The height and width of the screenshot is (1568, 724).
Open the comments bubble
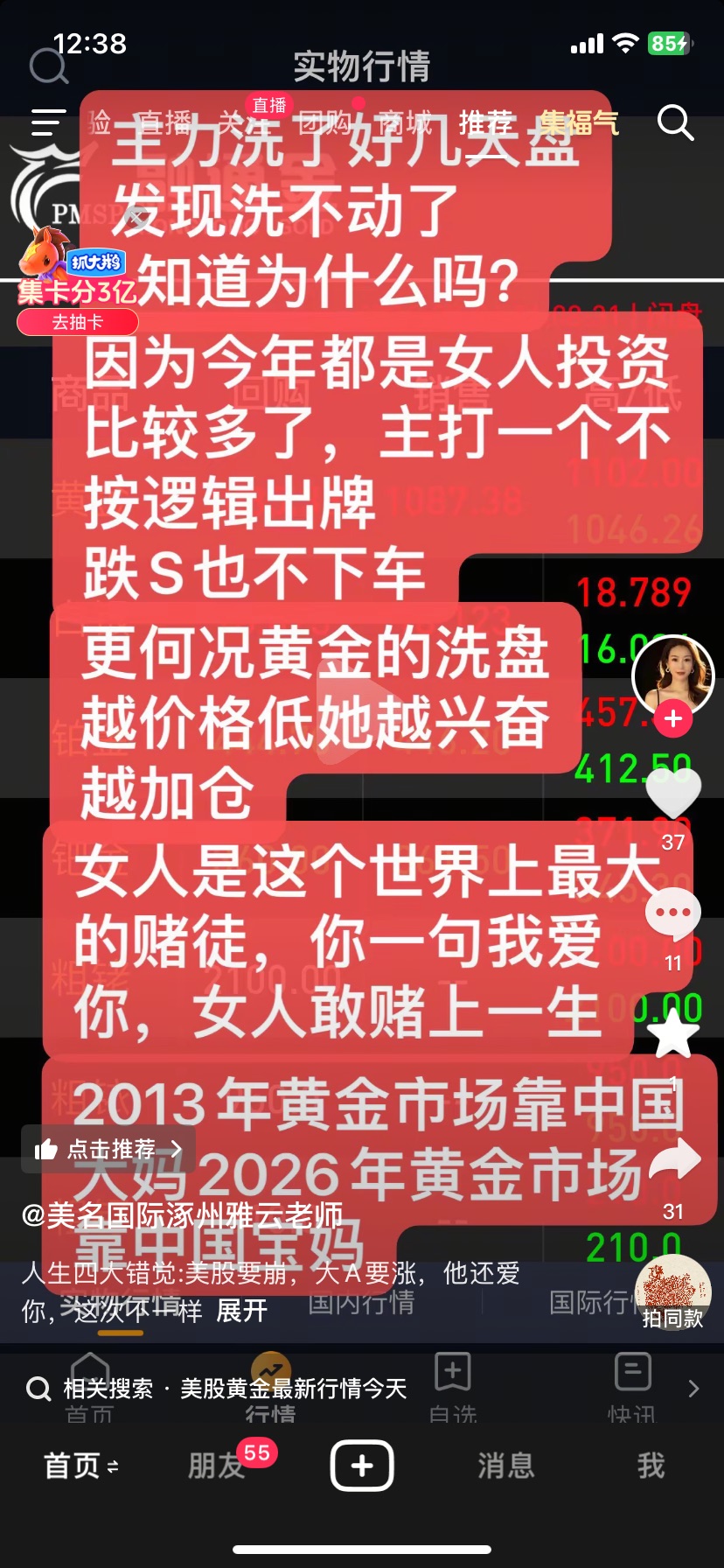(672, 913)
